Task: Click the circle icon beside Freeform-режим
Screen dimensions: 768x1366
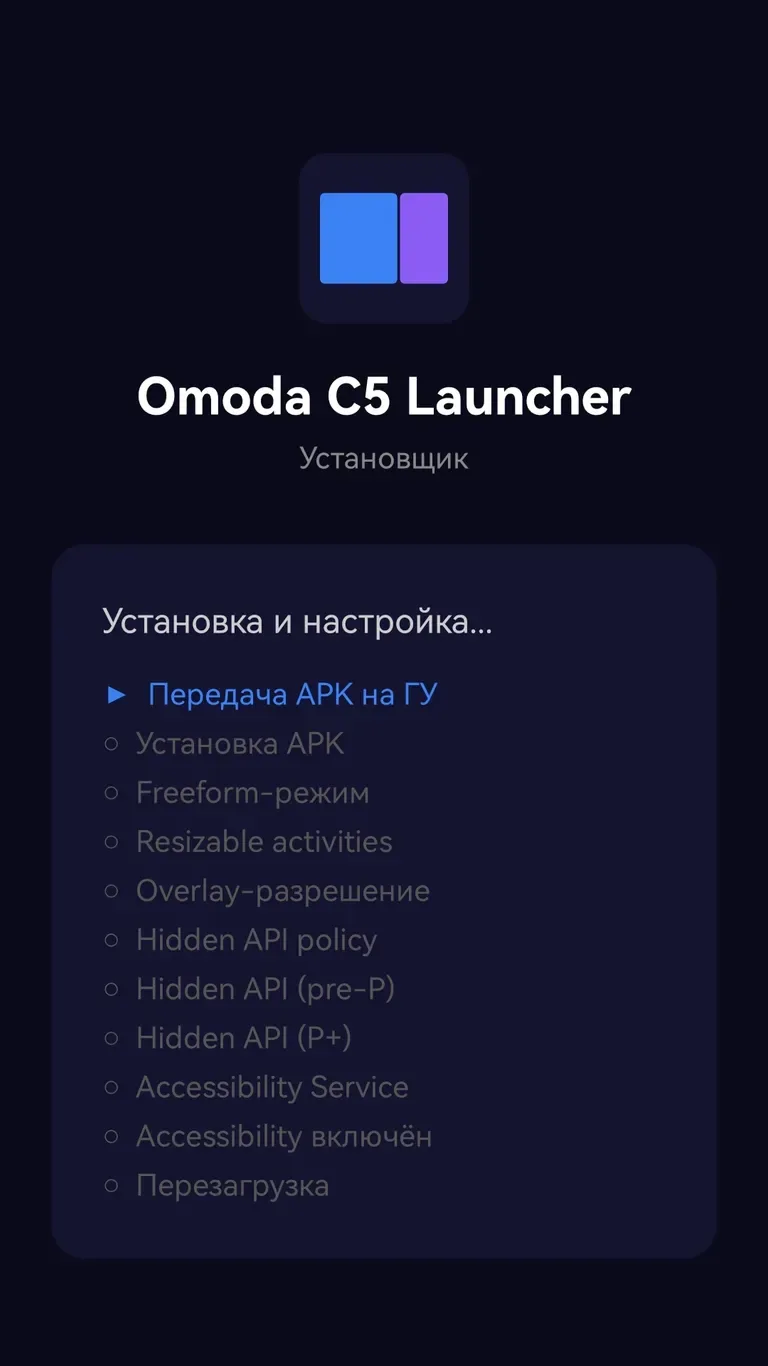Action: click(112, 792)
